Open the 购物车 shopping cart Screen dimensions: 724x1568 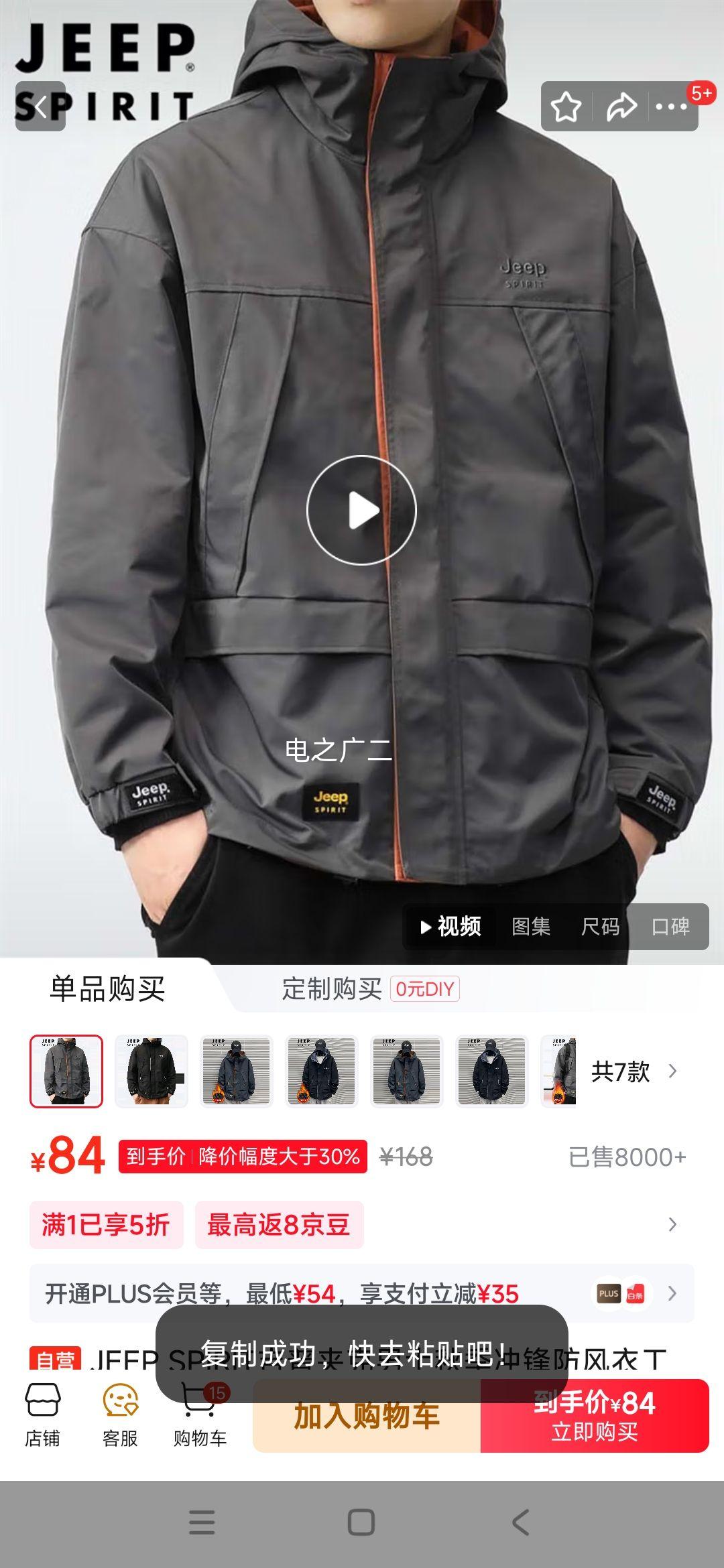point(200,1415)
